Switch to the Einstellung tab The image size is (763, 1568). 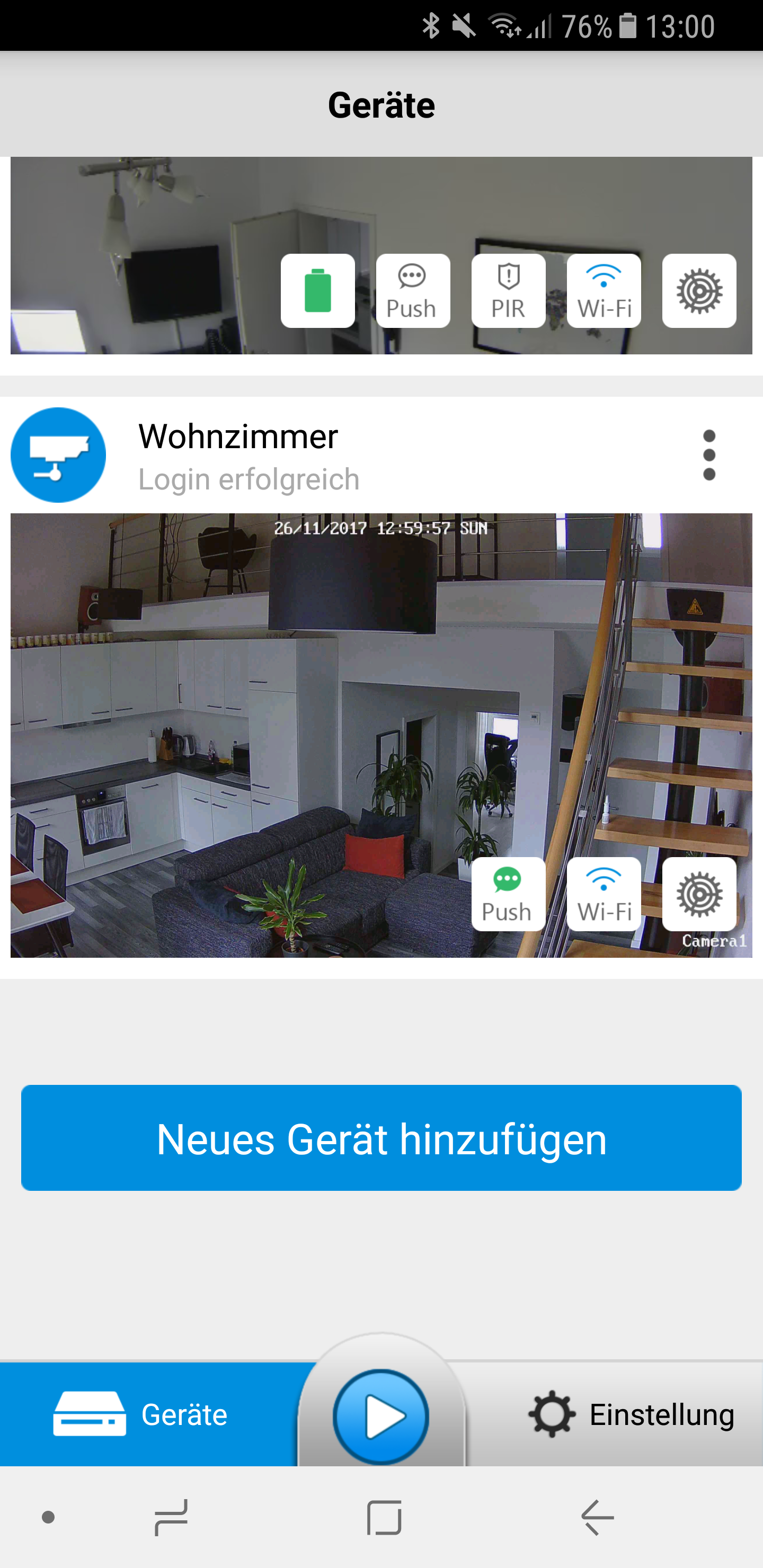[630, 1414]
